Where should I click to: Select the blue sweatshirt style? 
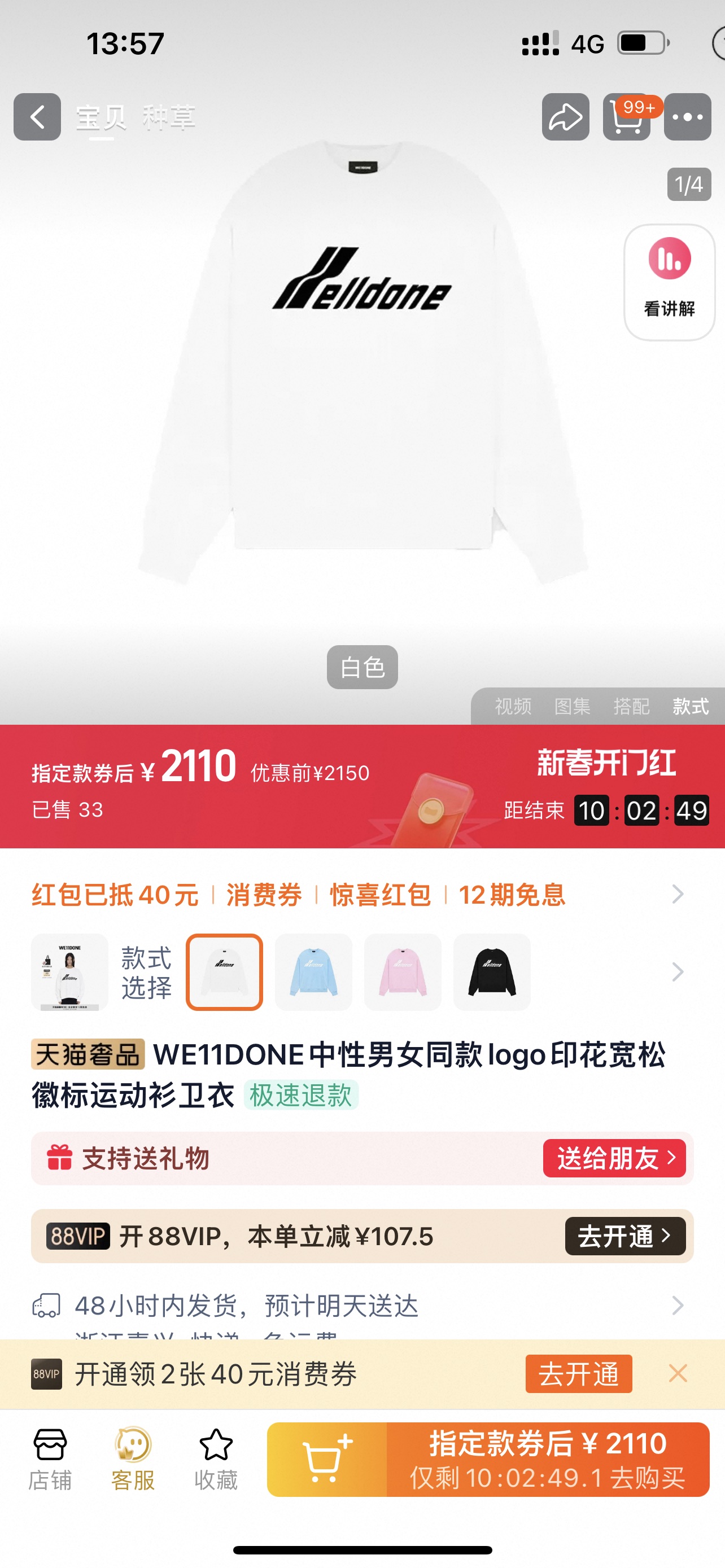click(313, 971)
